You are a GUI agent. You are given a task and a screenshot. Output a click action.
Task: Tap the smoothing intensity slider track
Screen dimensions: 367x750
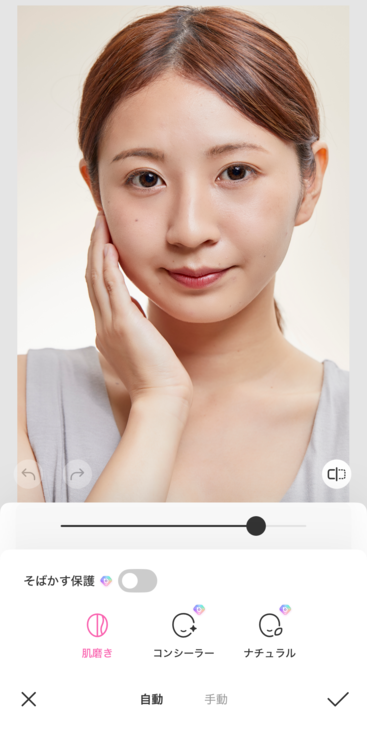[183, 526]
